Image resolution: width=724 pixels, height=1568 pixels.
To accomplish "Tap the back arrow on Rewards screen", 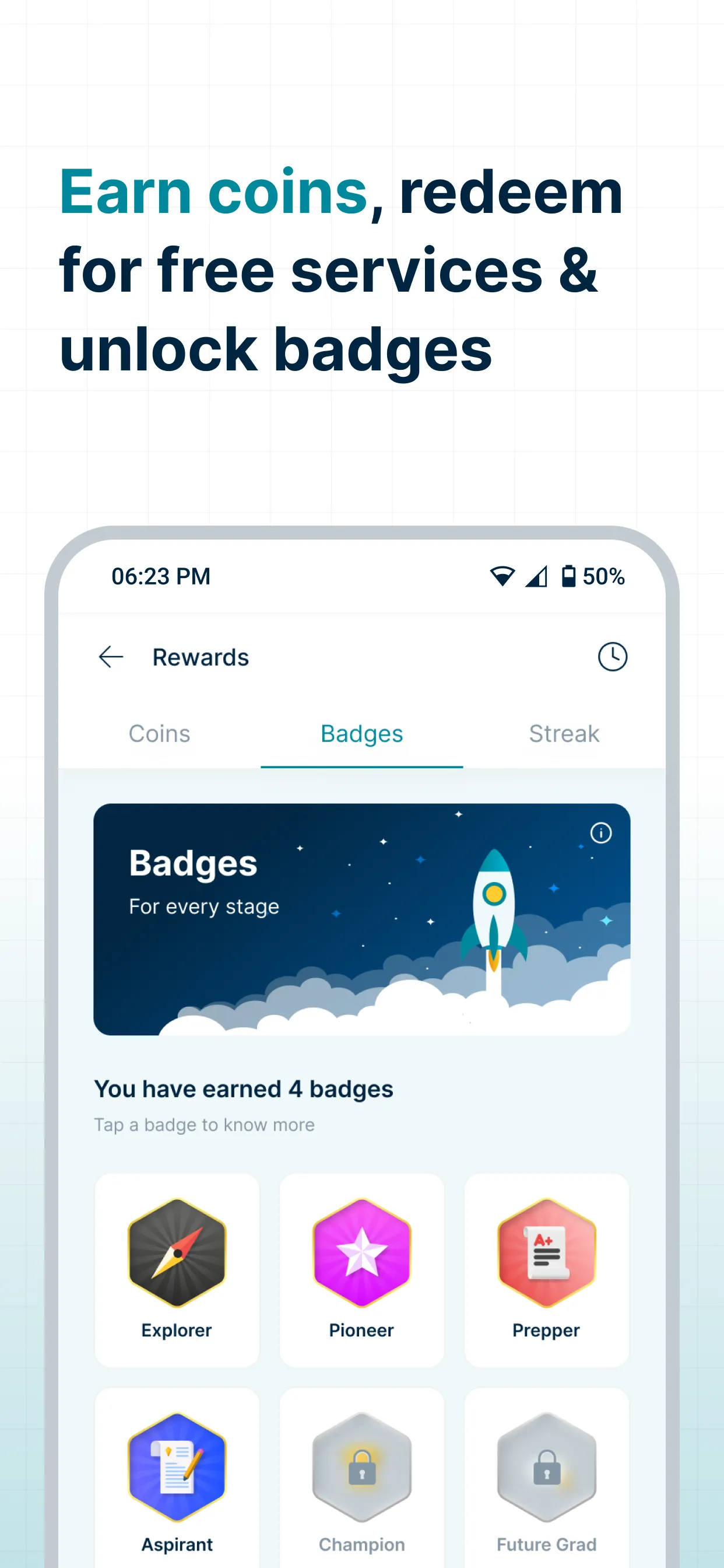I will point(111,657).
